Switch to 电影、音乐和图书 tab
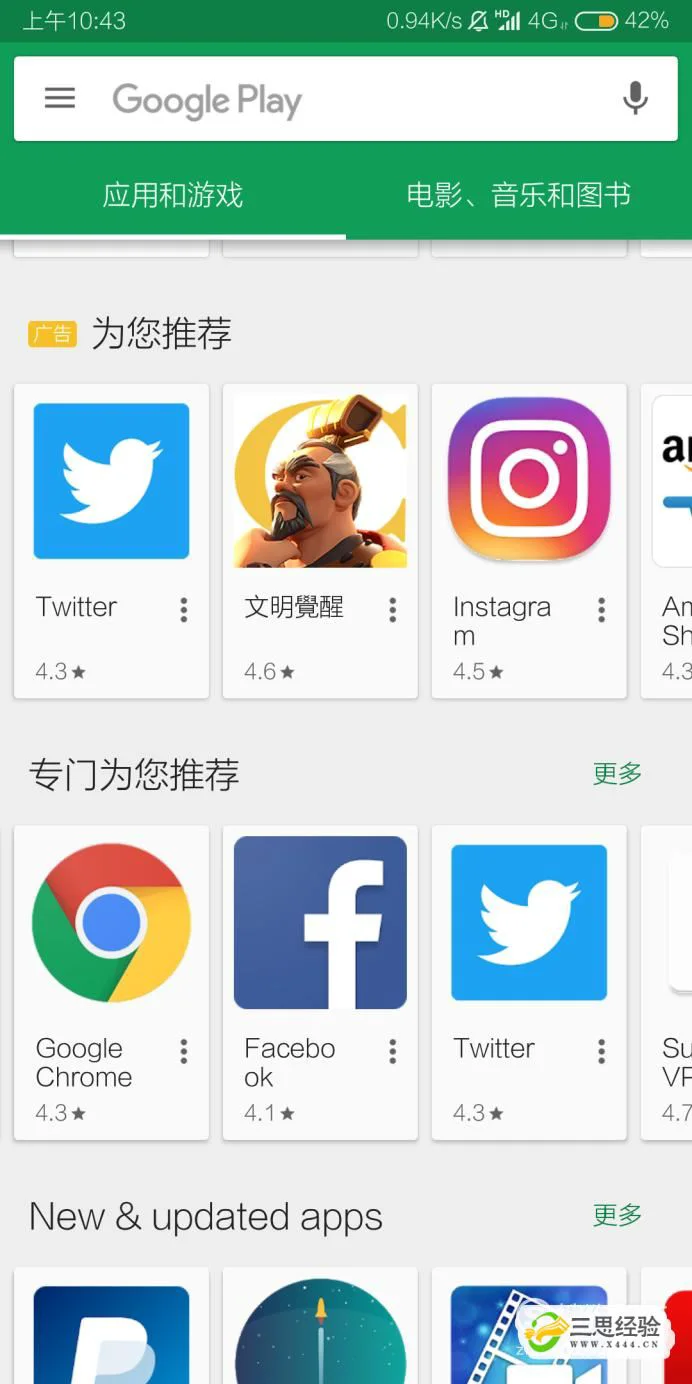 click(518, 195)
